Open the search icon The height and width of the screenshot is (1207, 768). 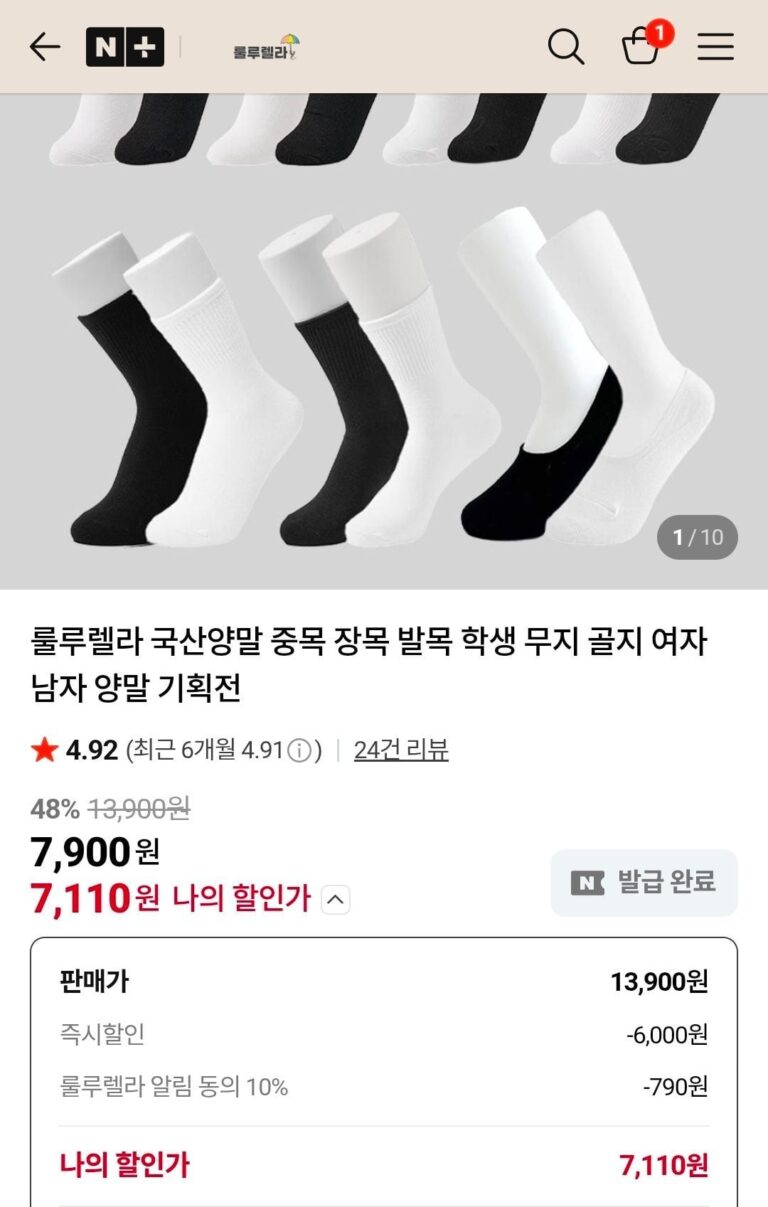tap(565, 46)
